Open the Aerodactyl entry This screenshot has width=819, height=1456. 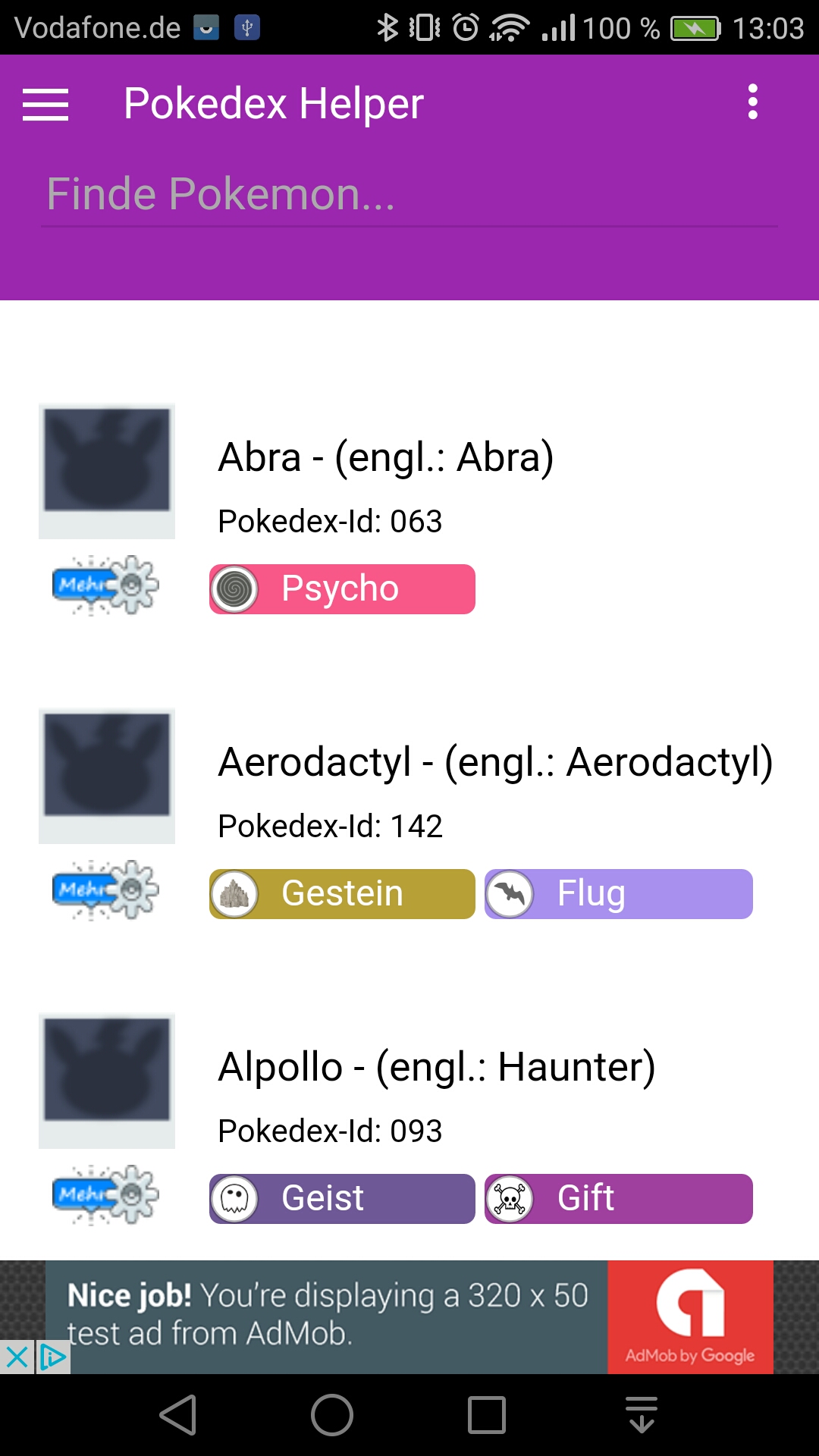[x=495, y=763]
